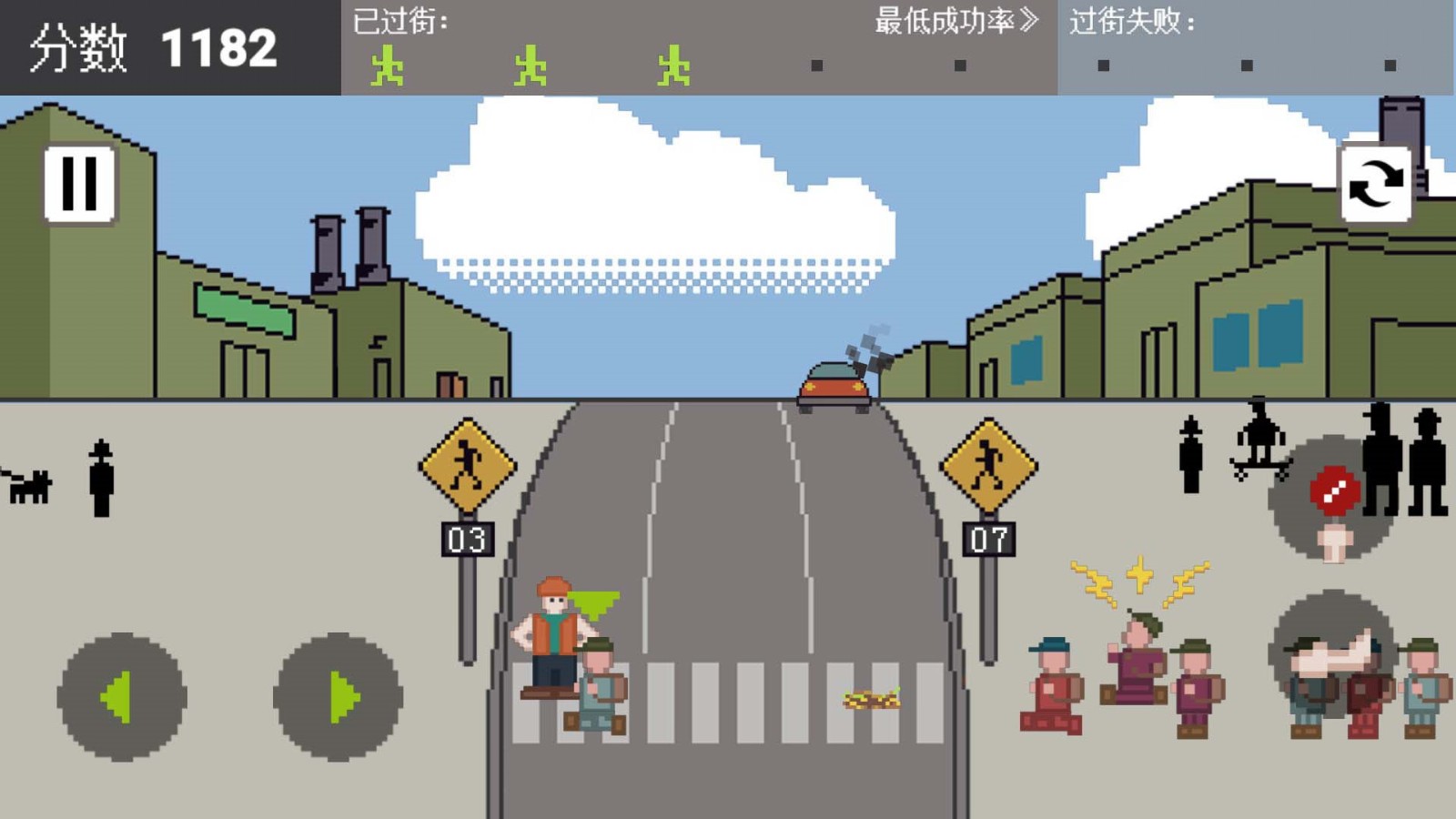Screen dimensions: 1456x819
Task: Tap the carry pedestrian action button
Action: pyautogui.click(x=1333, y=655)
